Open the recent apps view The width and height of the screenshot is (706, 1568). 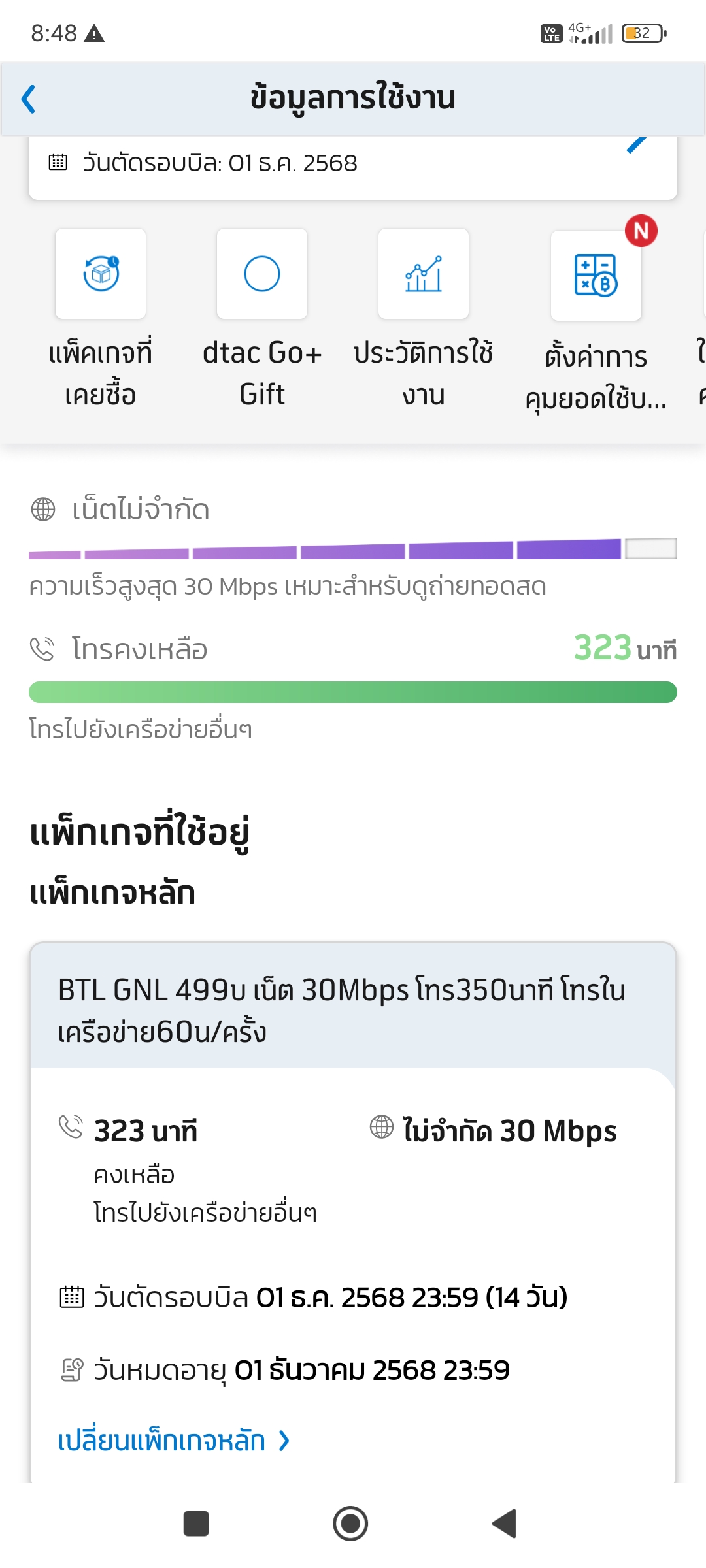(x=196, y=1524)
